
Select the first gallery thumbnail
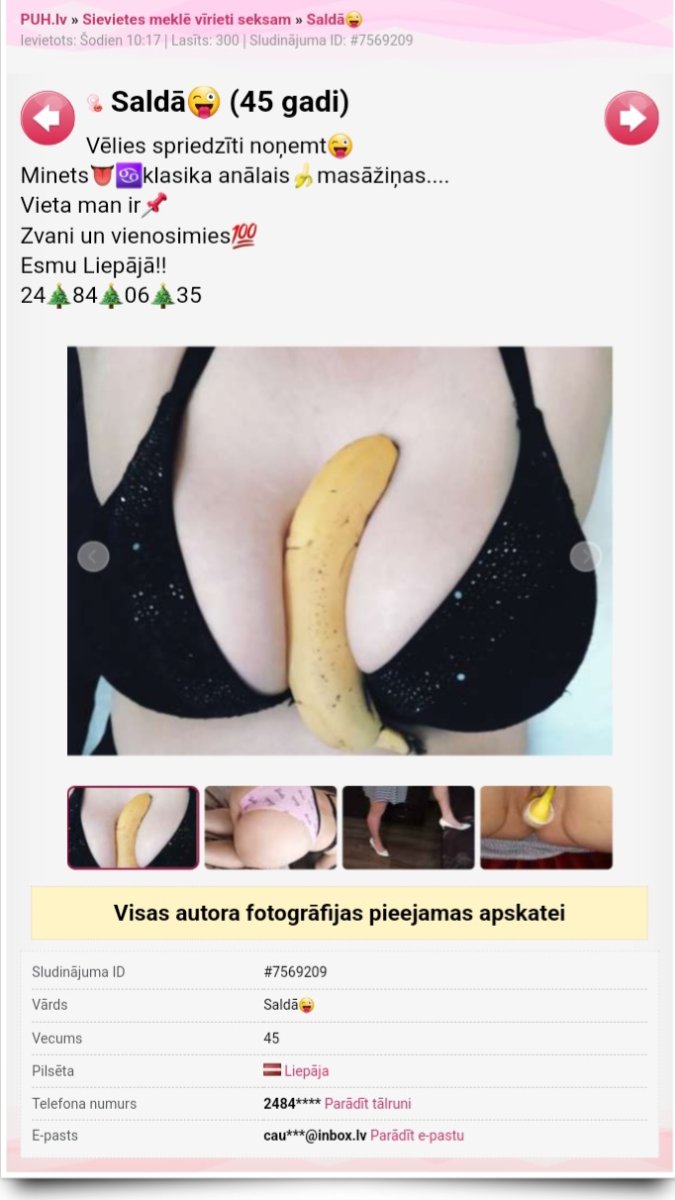(133, 827)
